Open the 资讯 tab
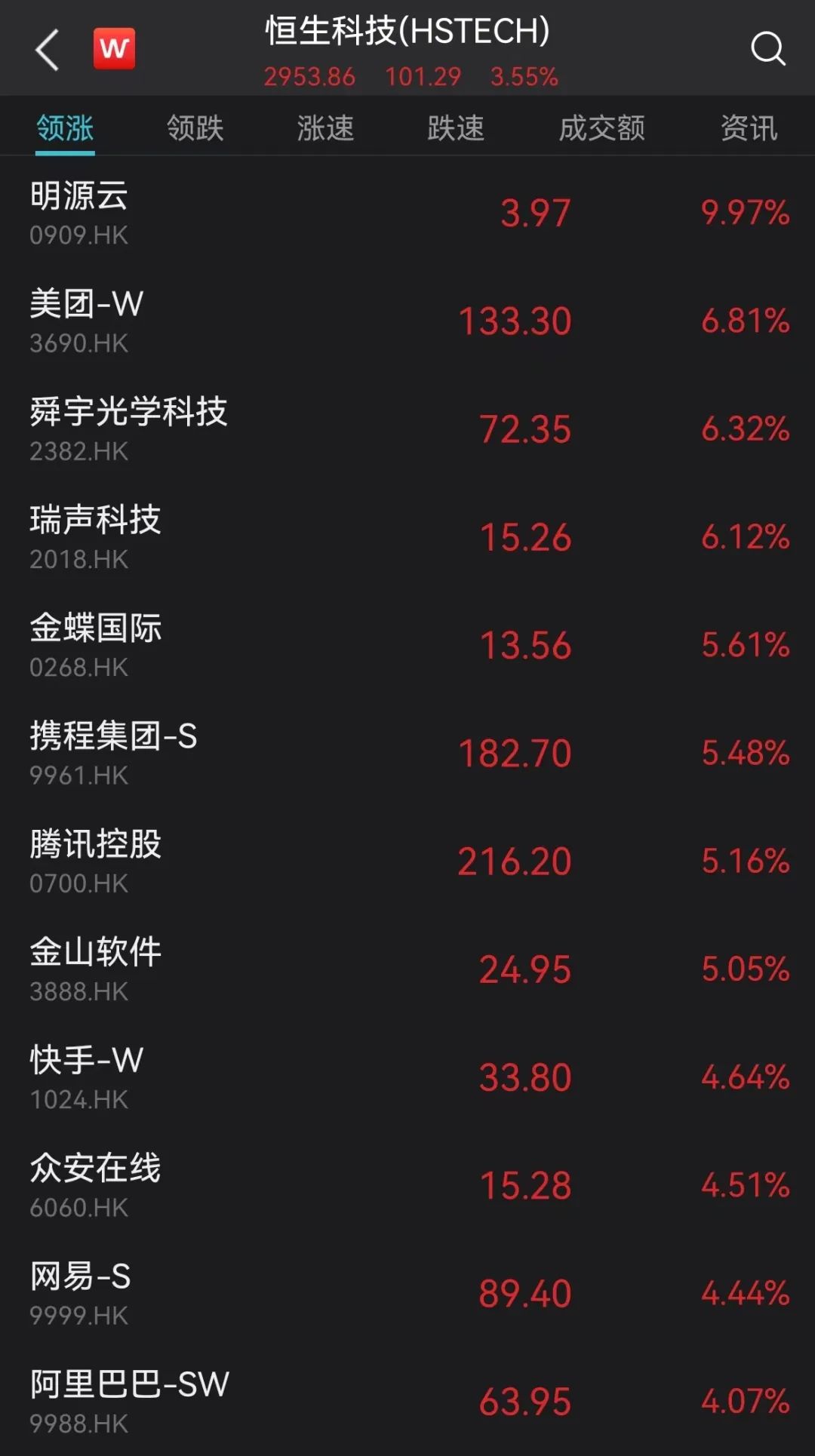Screen dimensions: 815x1456 (749, 128)
